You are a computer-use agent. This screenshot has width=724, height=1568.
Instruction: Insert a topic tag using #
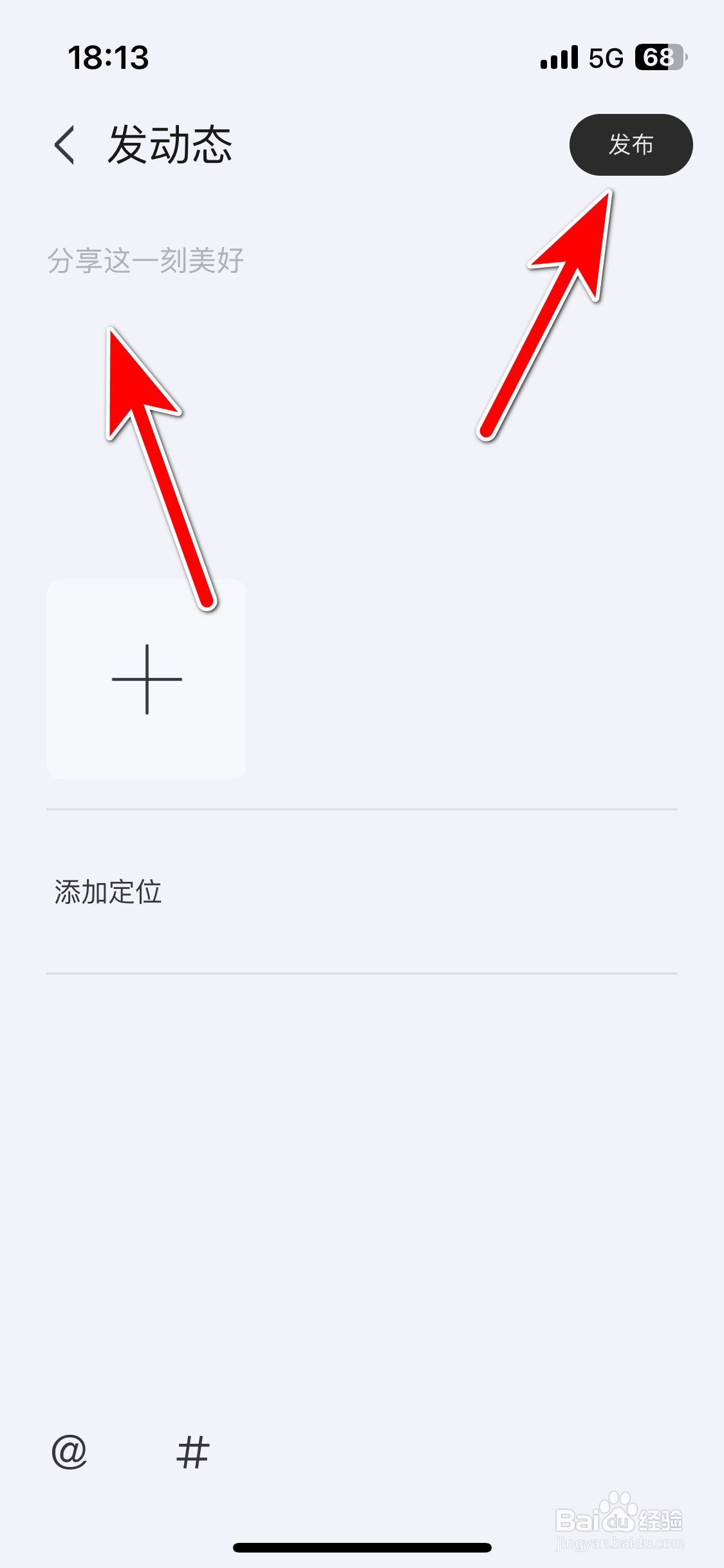192,1451
